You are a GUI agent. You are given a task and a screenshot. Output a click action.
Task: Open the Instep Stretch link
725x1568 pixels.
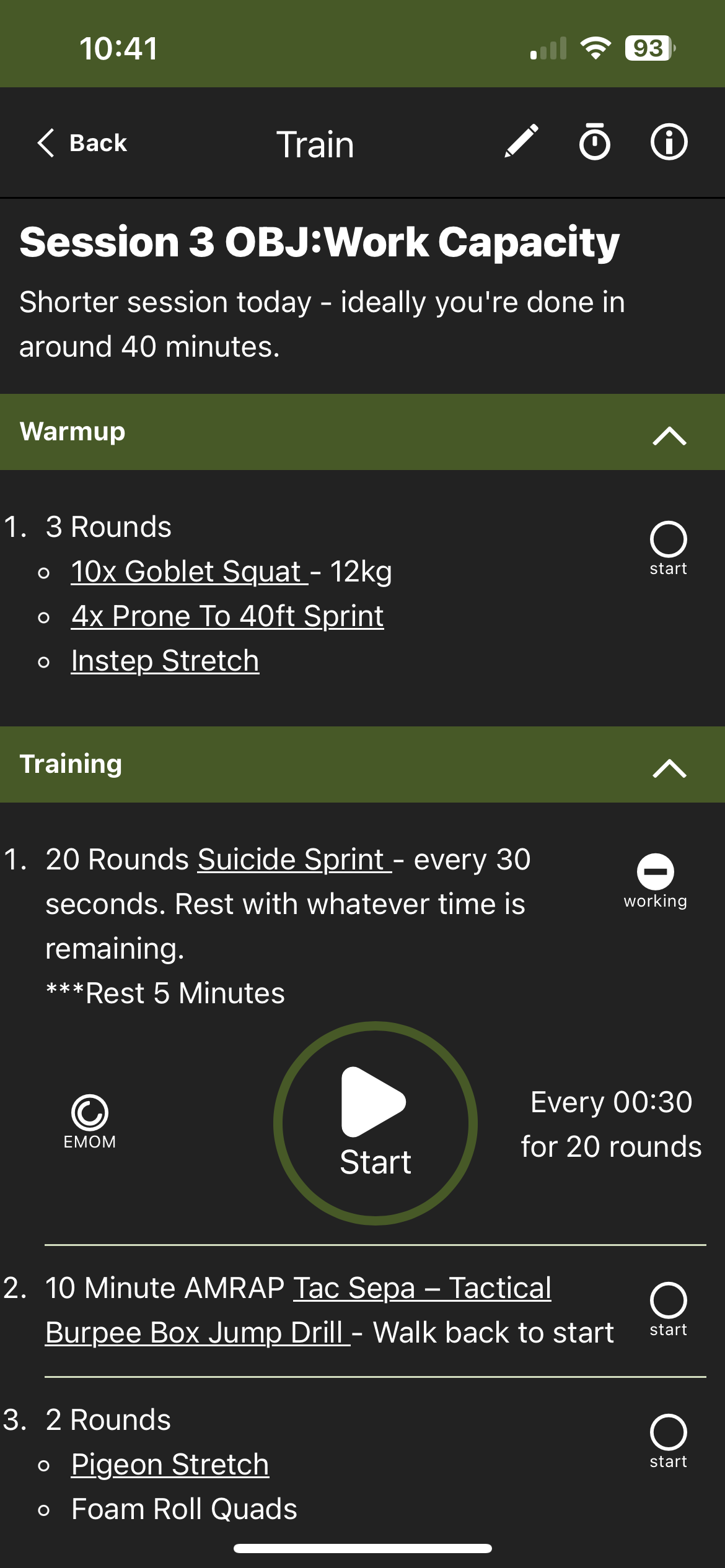(165, 661)
